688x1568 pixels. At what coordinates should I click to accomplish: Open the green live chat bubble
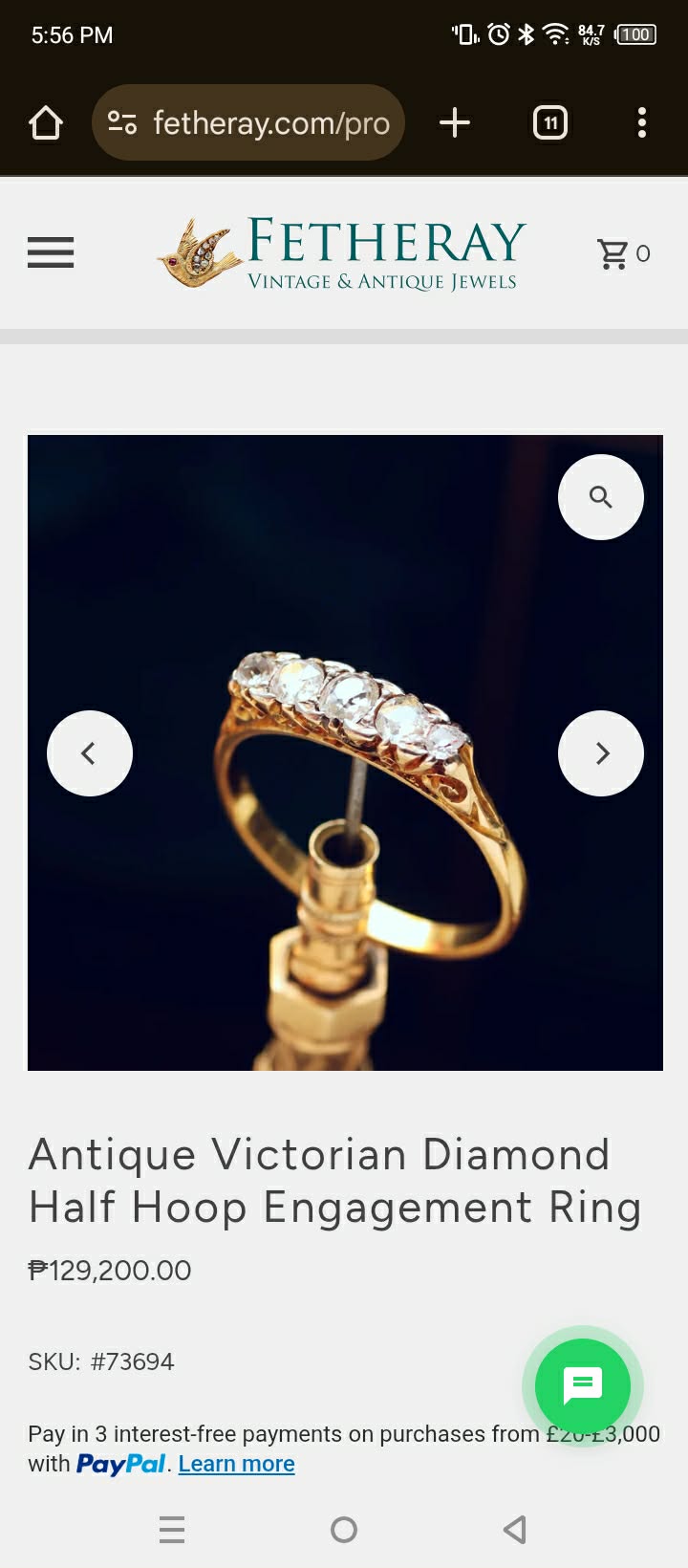583,1385
